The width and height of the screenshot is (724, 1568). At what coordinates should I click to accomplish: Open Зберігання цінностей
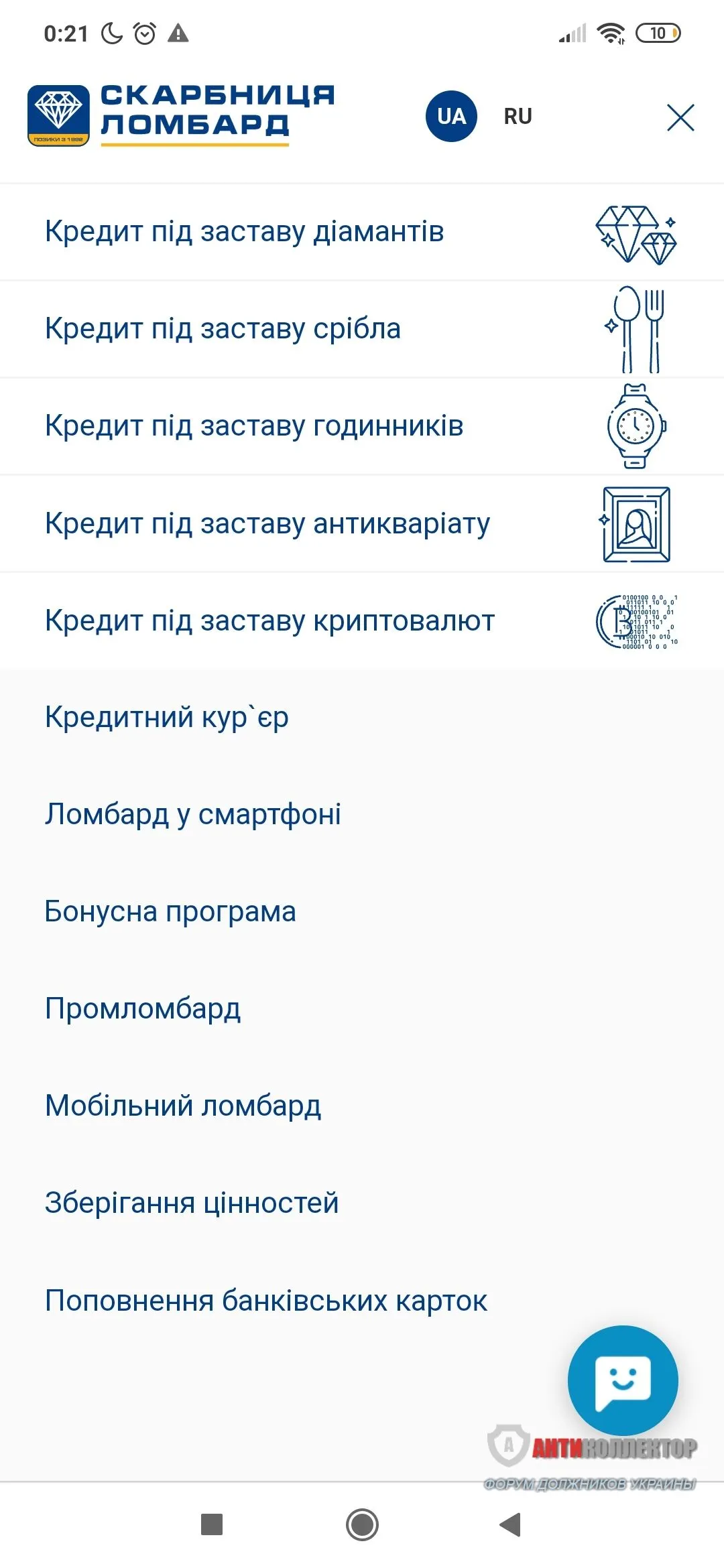pyautogui.click(x=192, y=1203)
